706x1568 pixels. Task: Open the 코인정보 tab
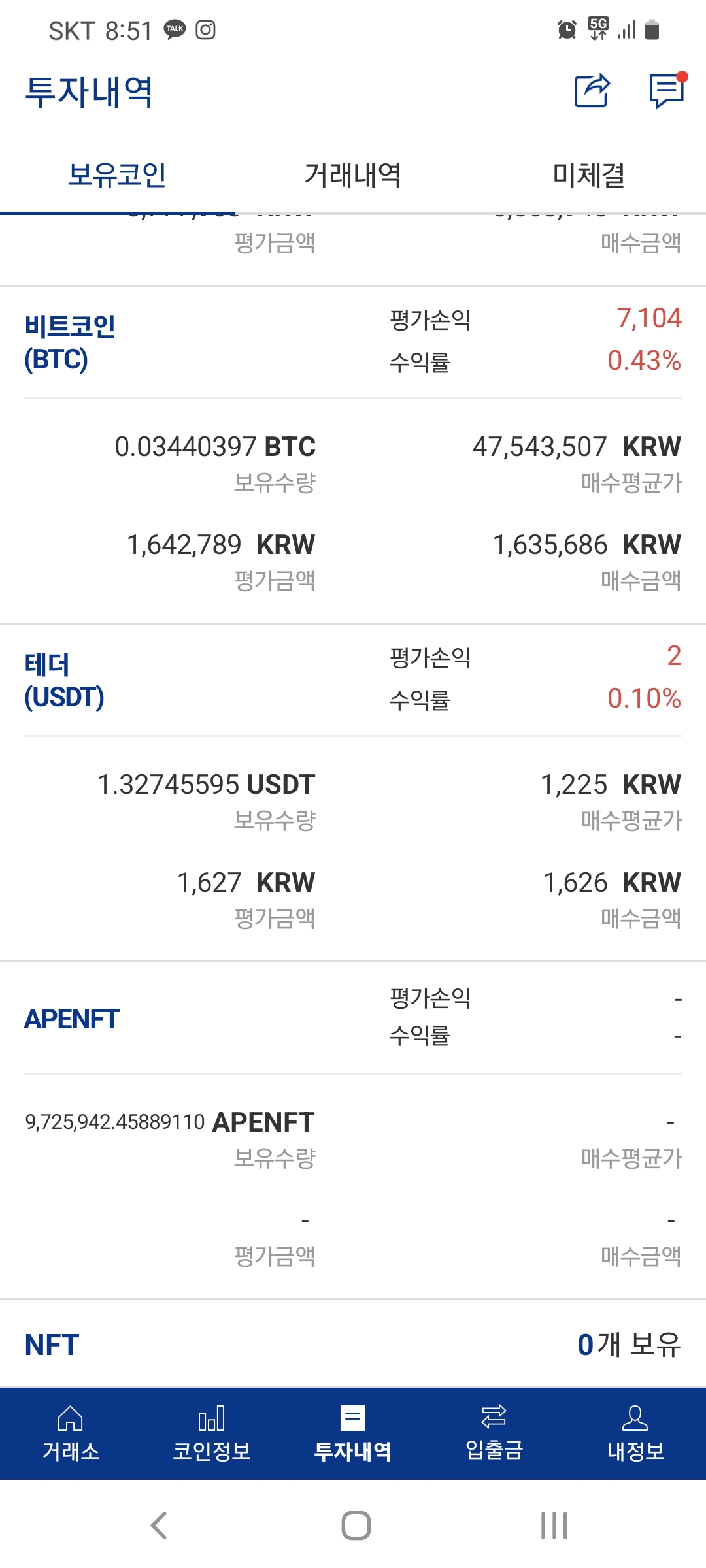click(x=212, y=1434)
